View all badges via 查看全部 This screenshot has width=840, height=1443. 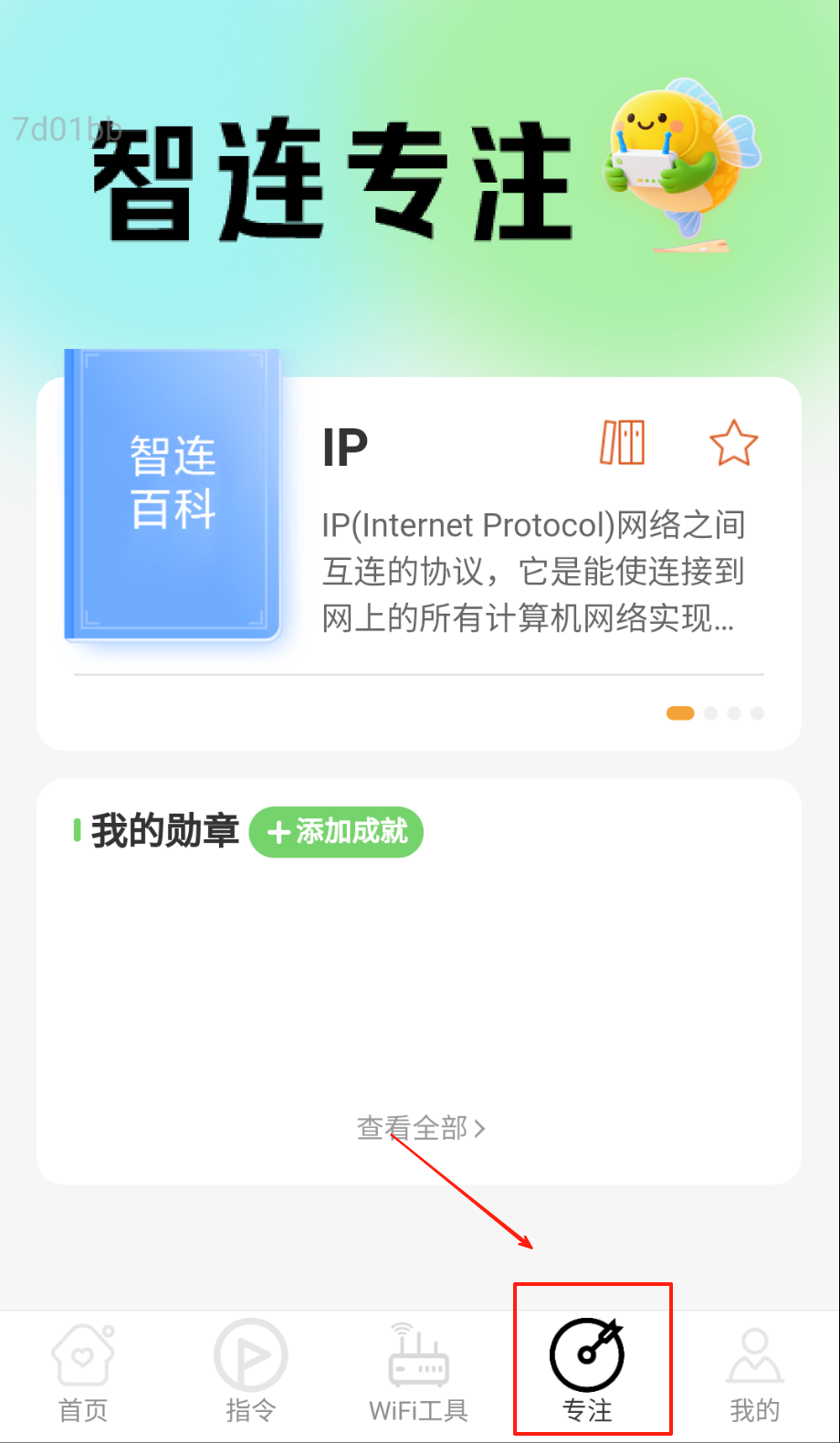(421, 1128)
